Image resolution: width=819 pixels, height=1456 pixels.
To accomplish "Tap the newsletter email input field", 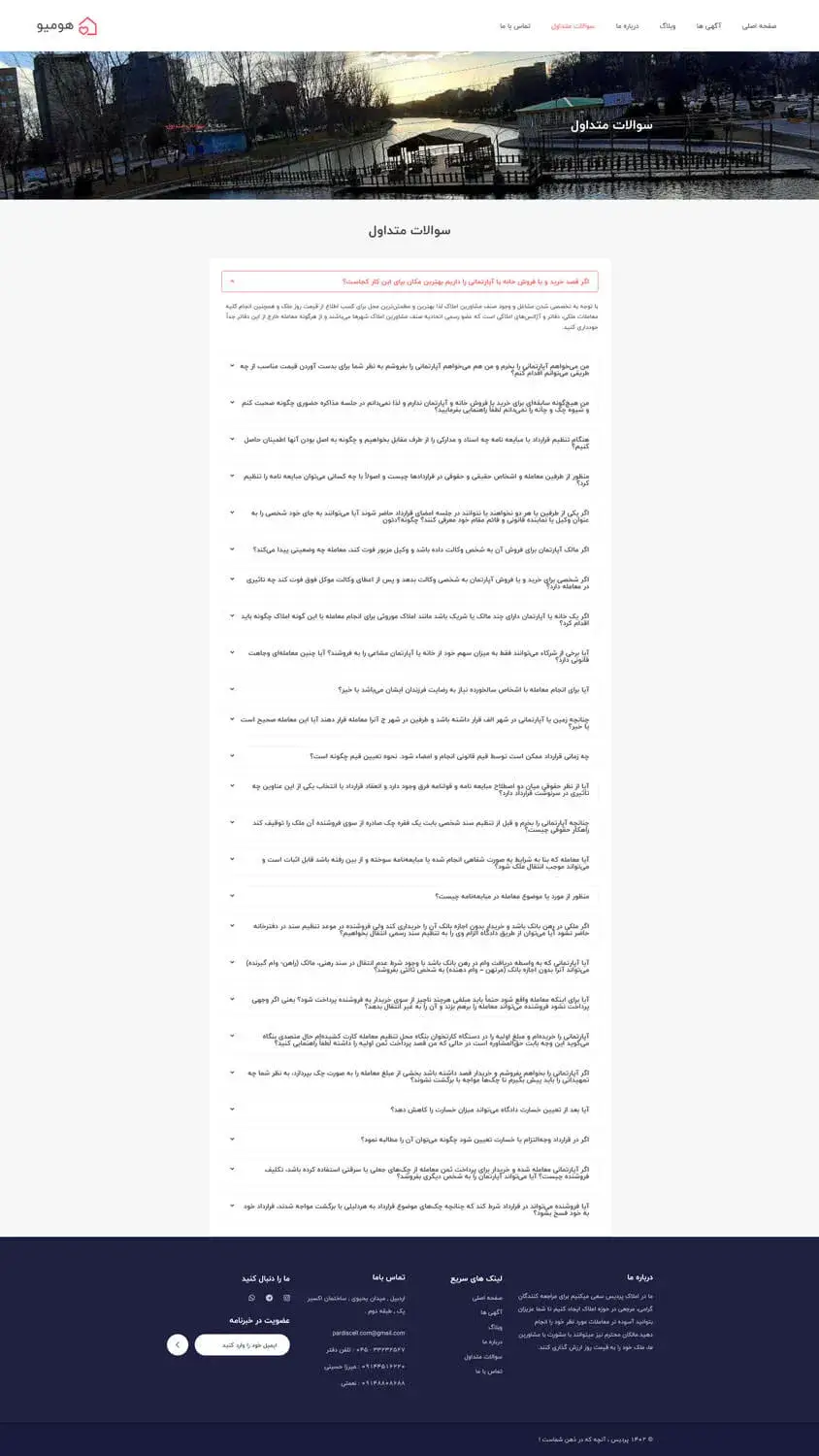I will 243,1344.
